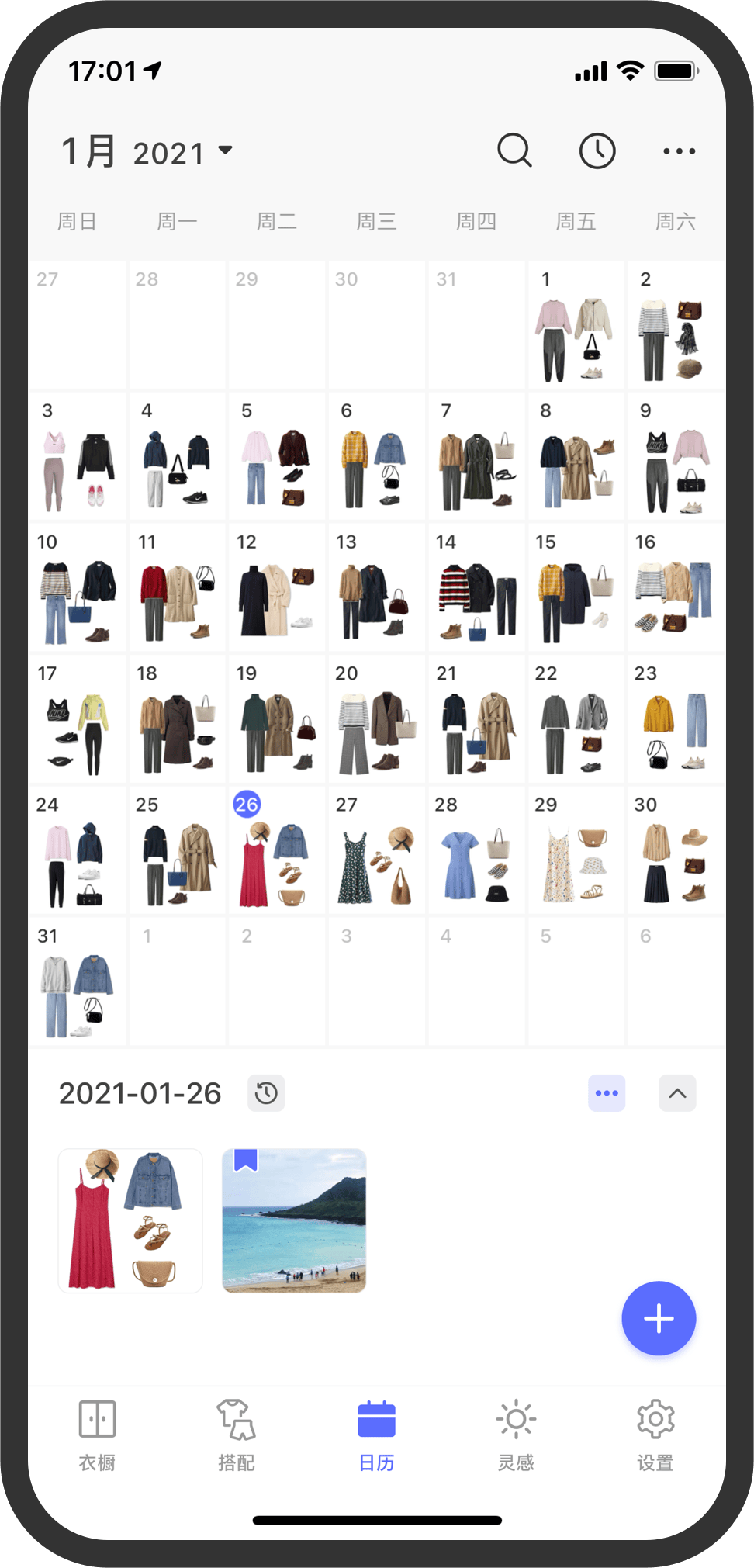Switch to the 搭配 tab
754x1568 pixels.
(x=237, y=1434)
